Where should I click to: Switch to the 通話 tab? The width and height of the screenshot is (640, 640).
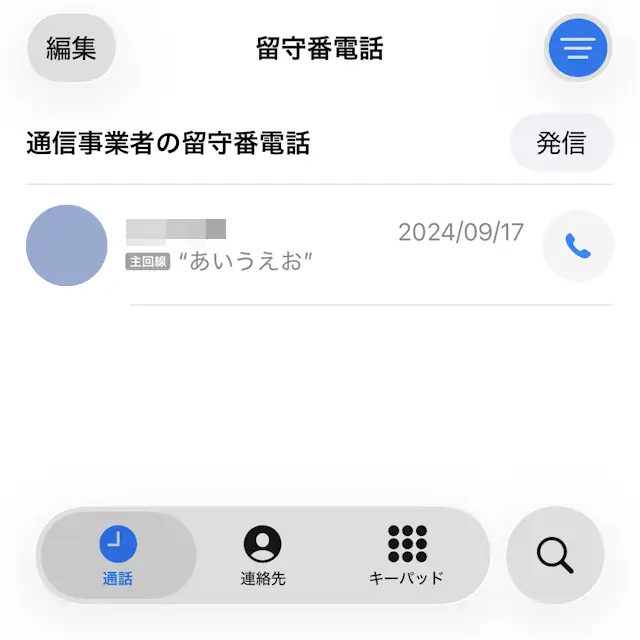[118, 556]
